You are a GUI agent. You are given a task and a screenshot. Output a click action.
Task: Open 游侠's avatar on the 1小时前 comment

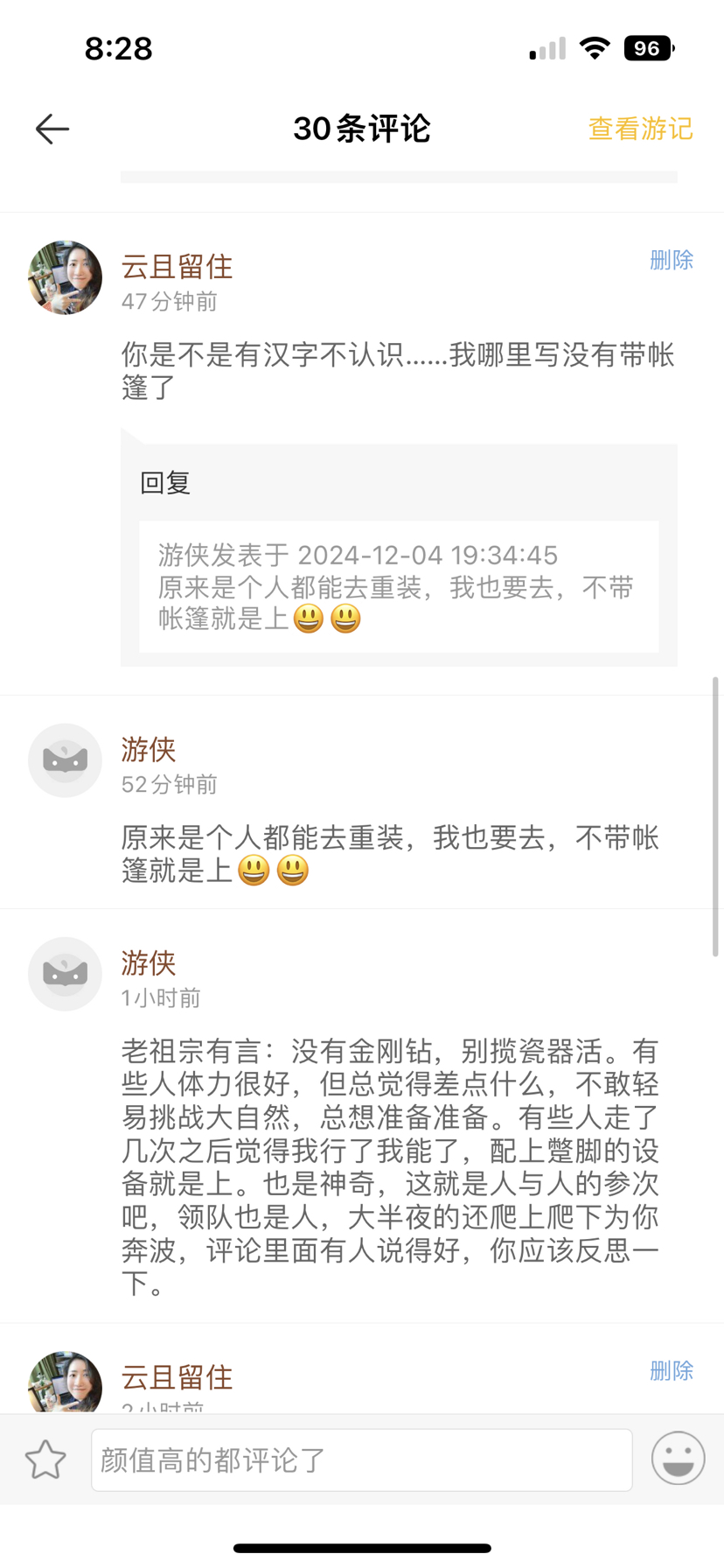[x=66, y=974]
